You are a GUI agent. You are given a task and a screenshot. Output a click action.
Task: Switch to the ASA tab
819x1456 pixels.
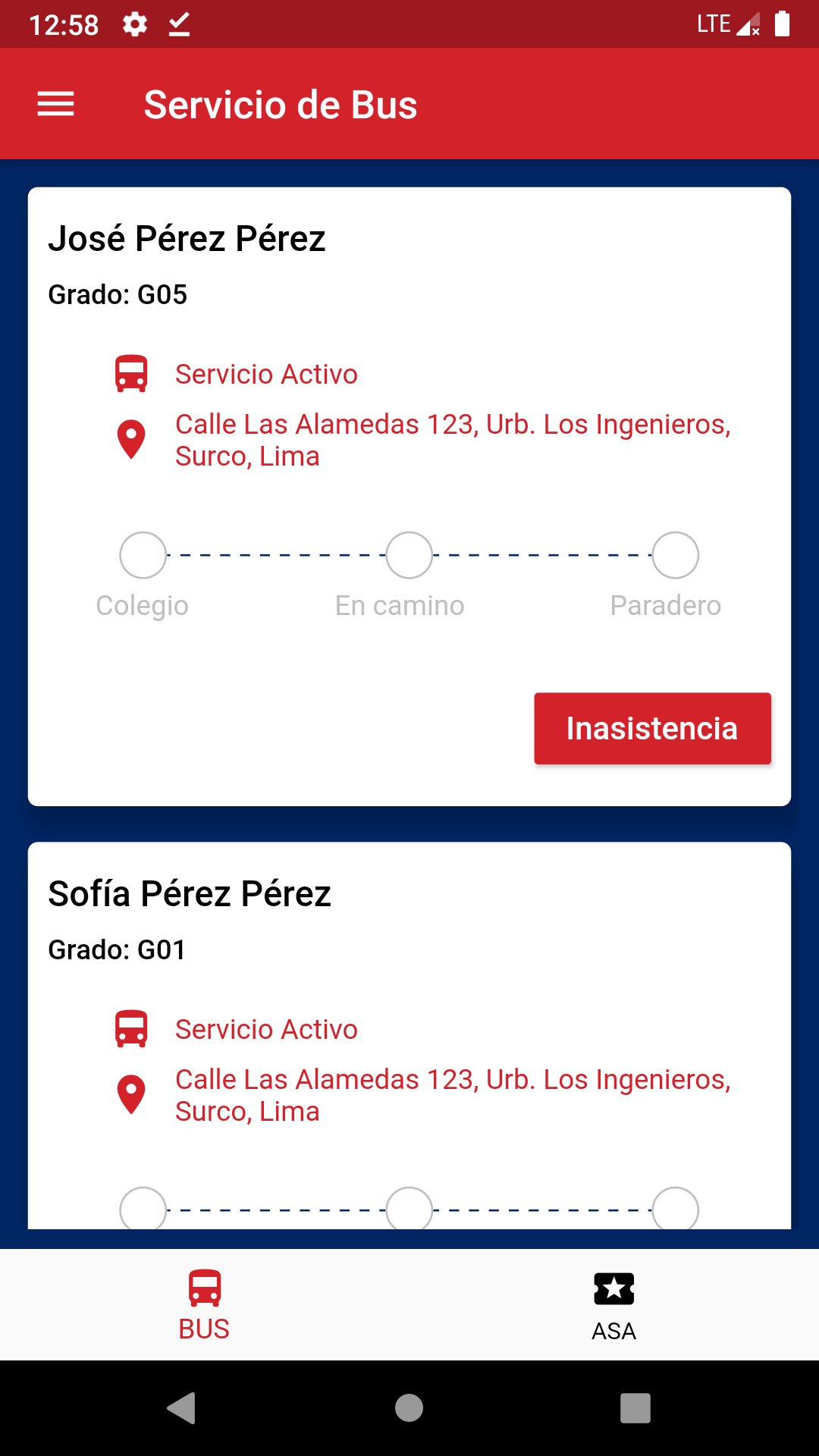click(613, 1305)
